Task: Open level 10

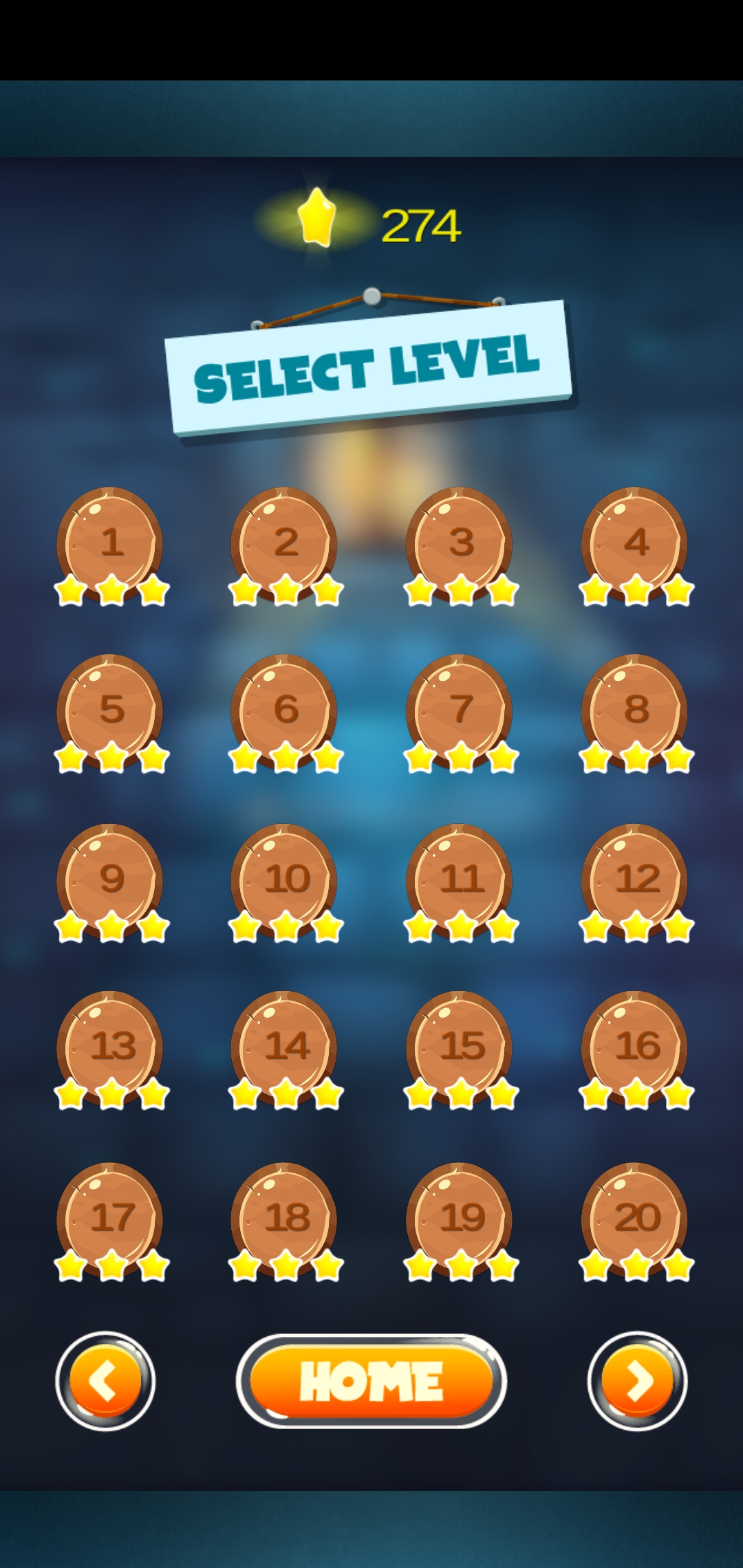Action: (x=285, y=880)
